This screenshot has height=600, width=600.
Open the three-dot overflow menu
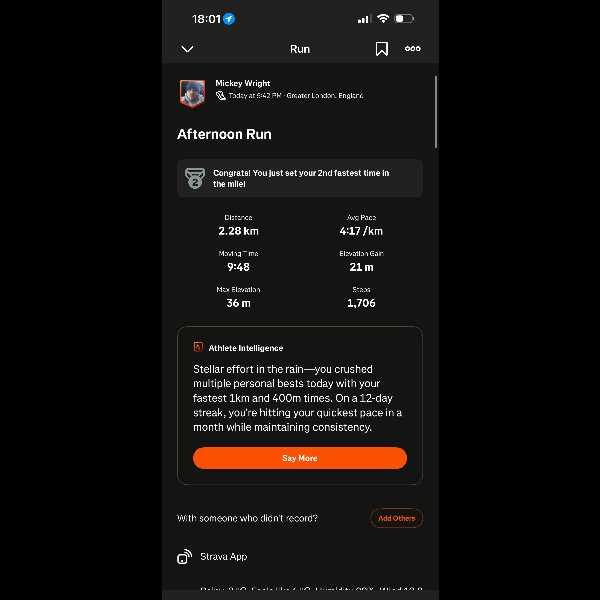click(x=412, y=49)
